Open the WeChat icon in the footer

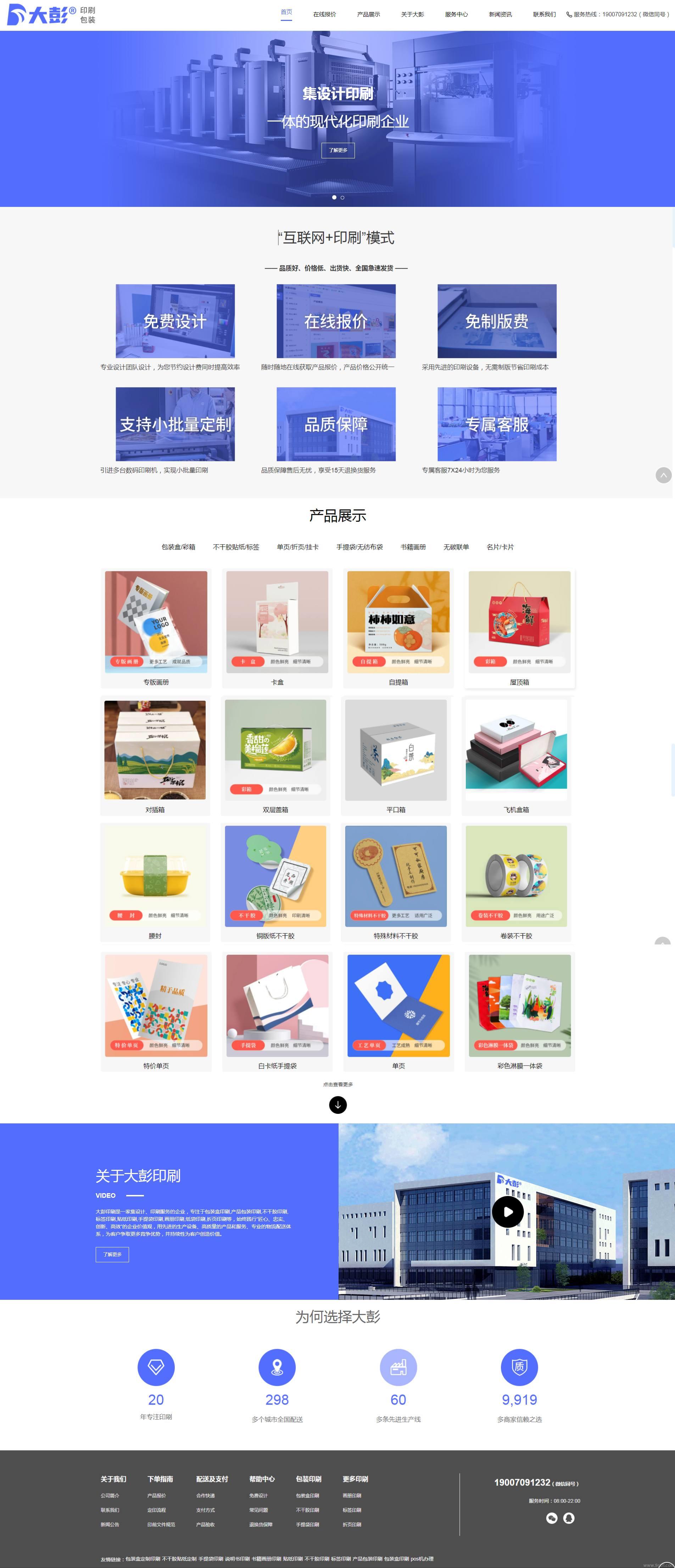click(552, 1518)
